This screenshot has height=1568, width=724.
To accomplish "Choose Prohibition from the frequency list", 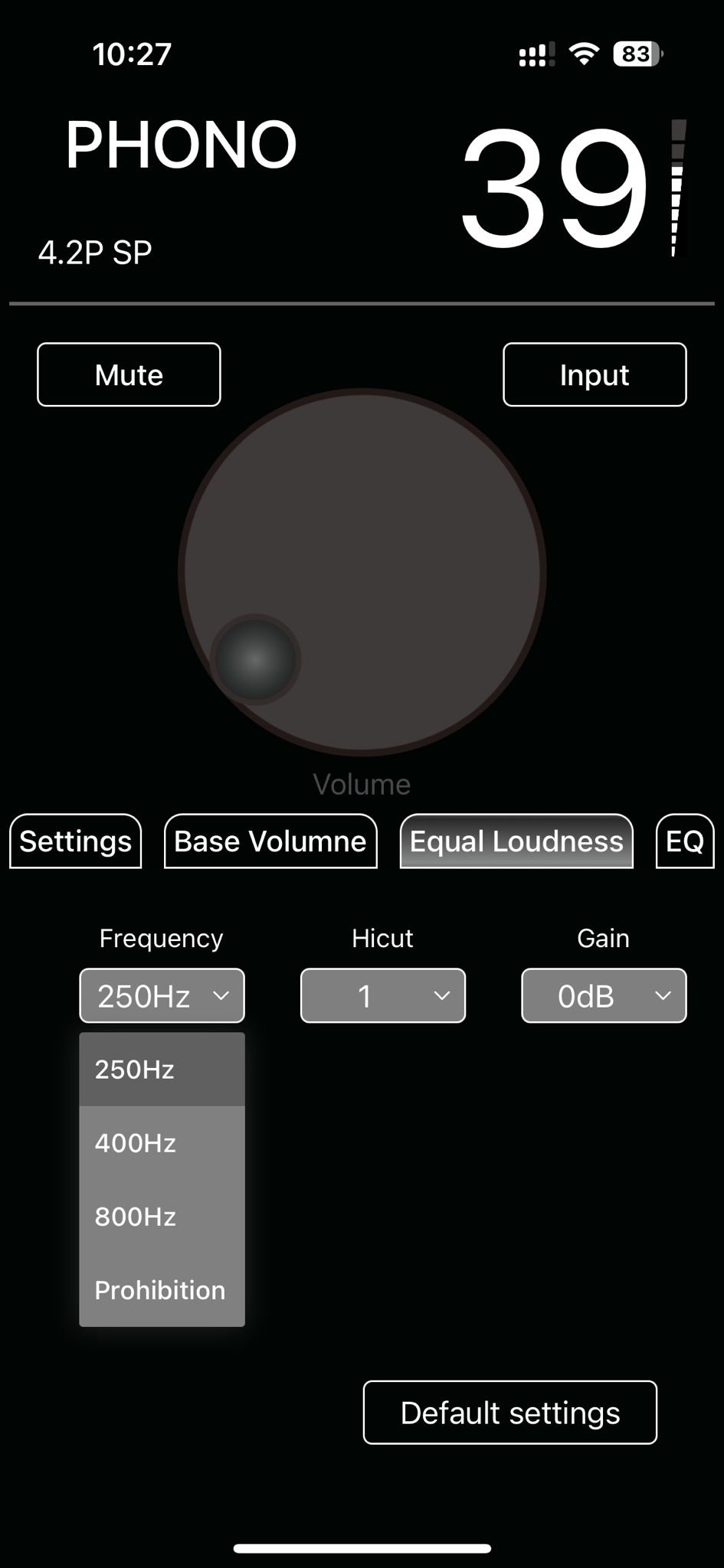I will [162, 1290].
